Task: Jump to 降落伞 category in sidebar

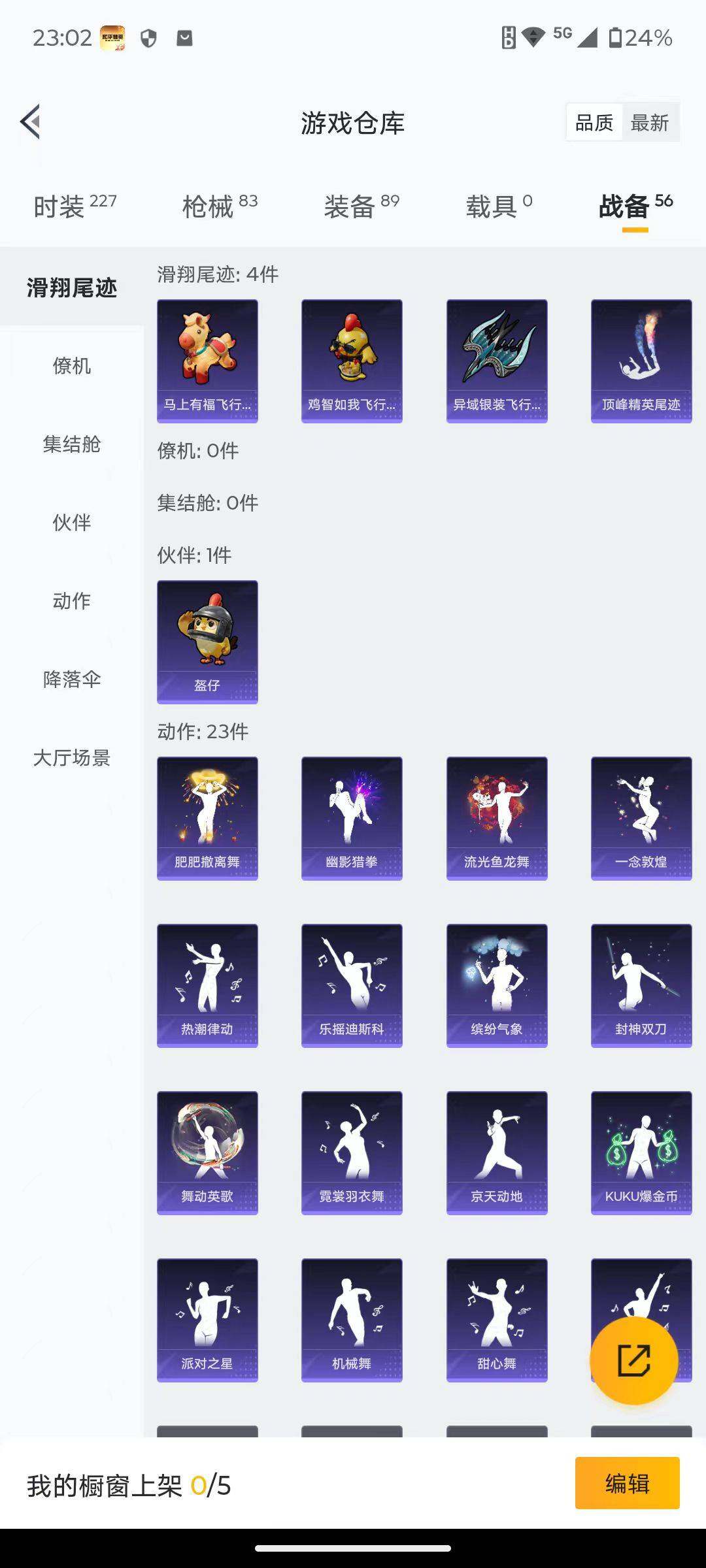Action: tap(72, 680)
